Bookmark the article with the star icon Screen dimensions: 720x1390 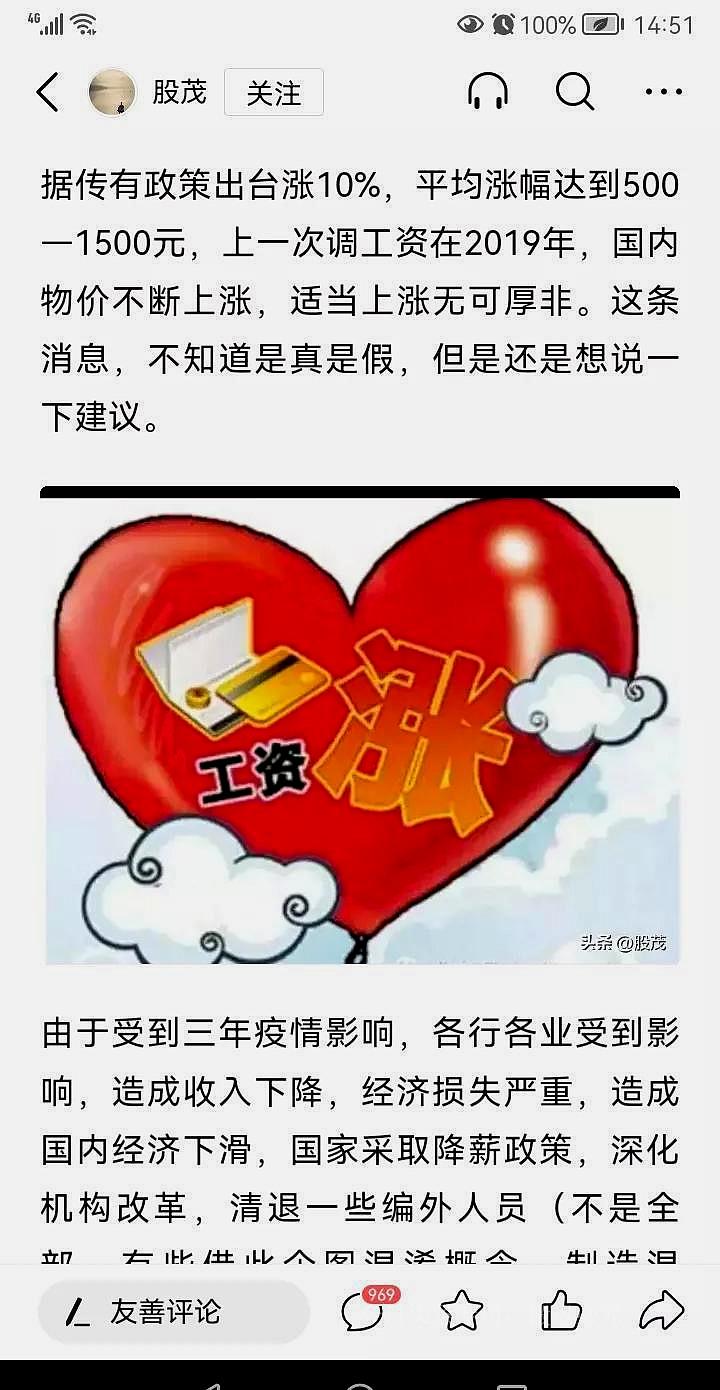(461, 1311)
